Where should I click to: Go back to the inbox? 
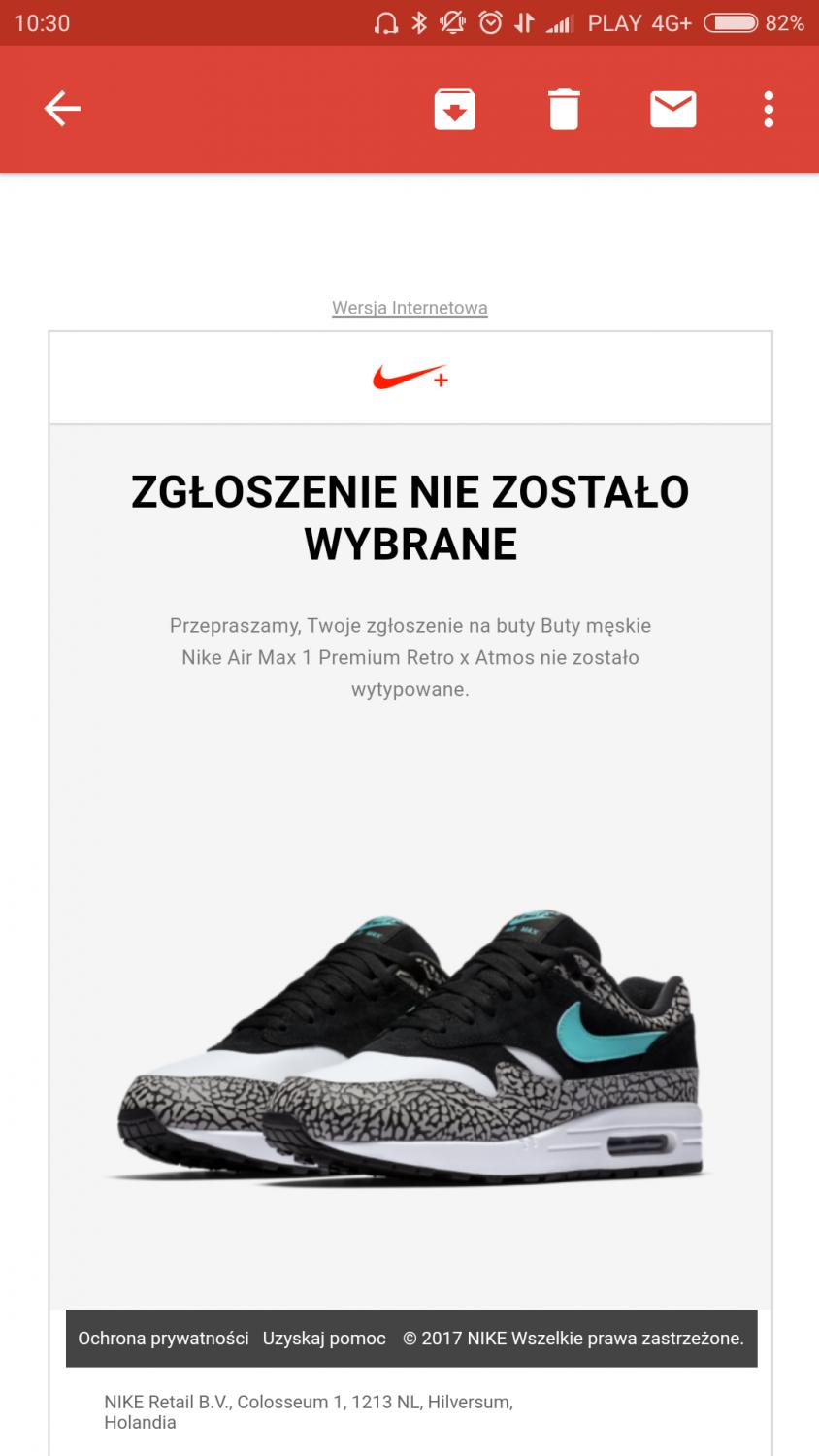click(x=62, y=109)
